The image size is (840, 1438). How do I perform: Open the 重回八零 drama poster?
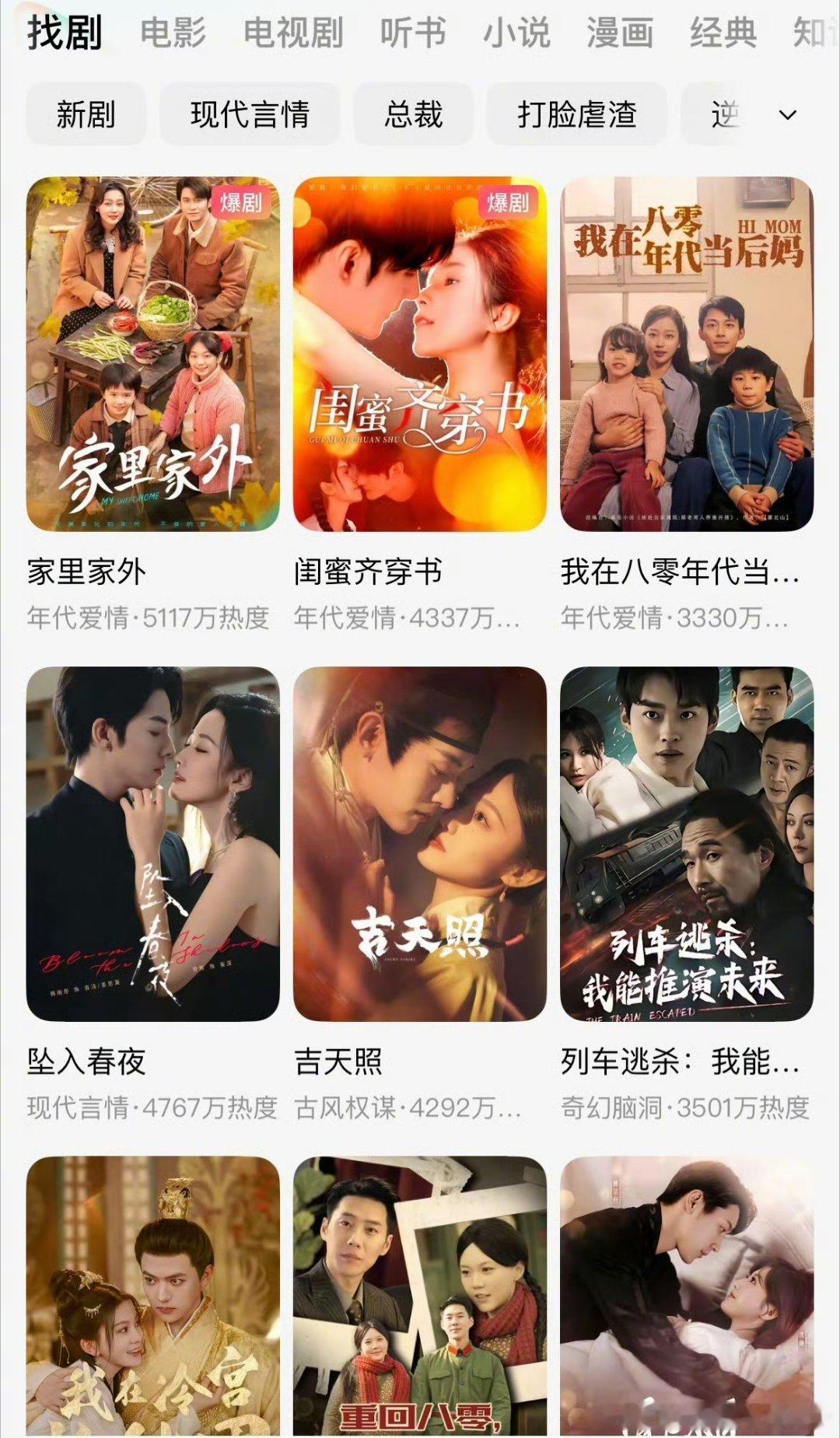click(x=420, y=1296)
